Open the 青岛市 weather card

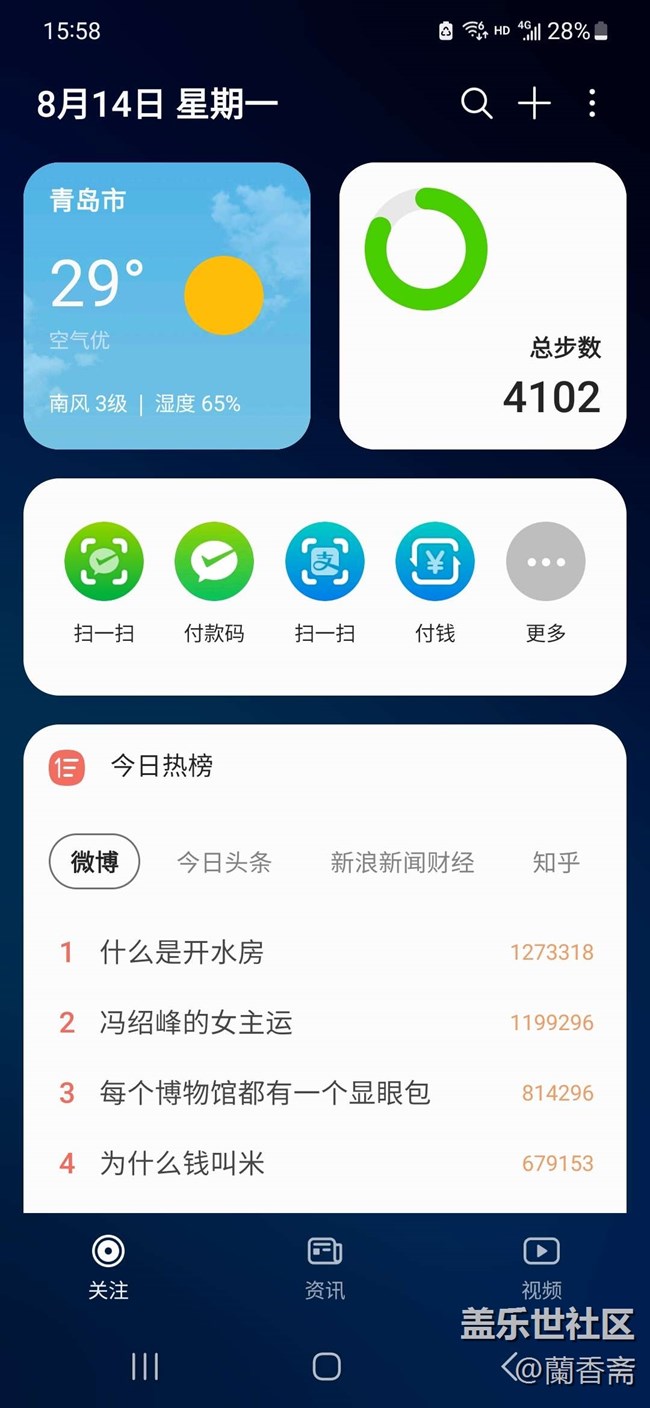[167, 305]
